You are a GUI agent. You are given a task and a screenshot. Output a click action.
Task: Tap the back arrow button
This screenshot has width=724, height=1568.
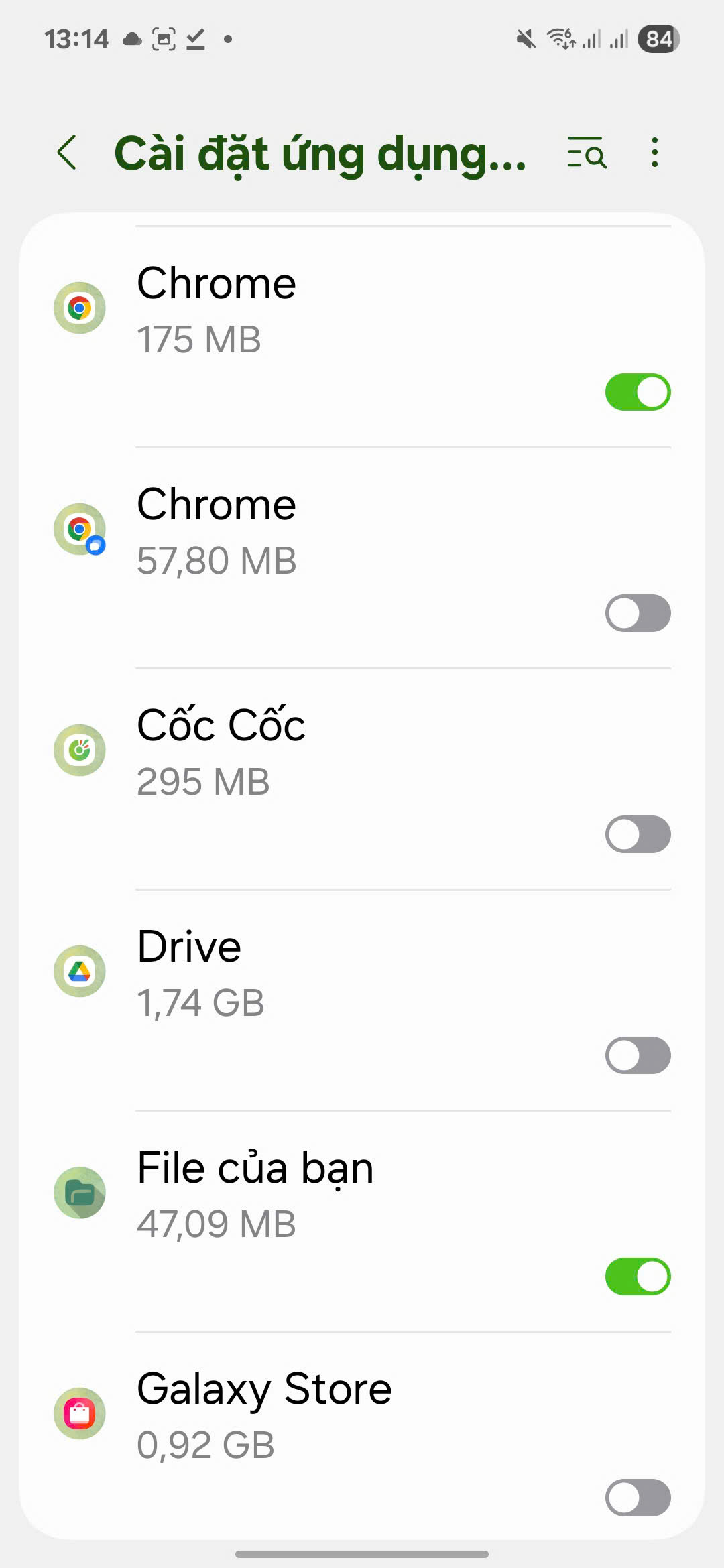click(x=68, y=153)
